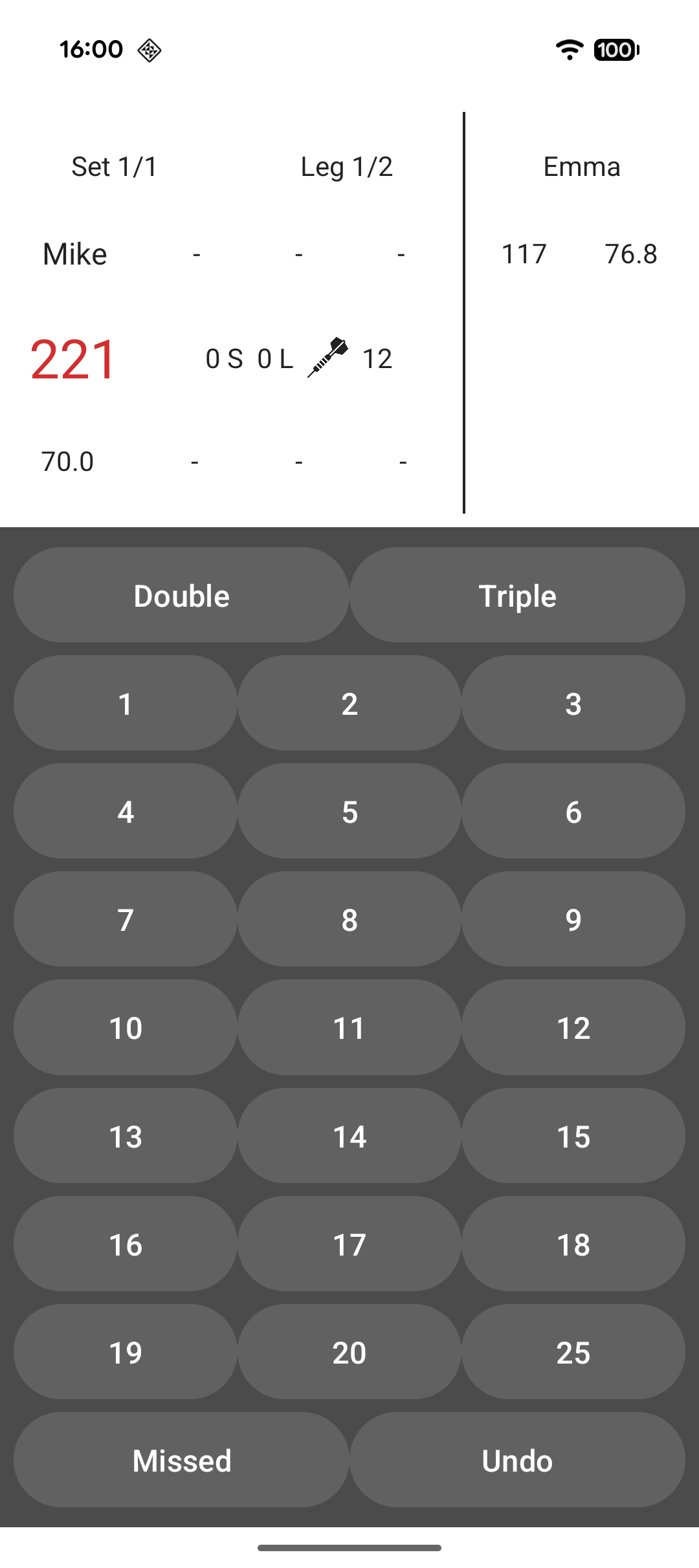Enter a score of 19
Screen dimensions: 699x1568
pos(126,1352)
